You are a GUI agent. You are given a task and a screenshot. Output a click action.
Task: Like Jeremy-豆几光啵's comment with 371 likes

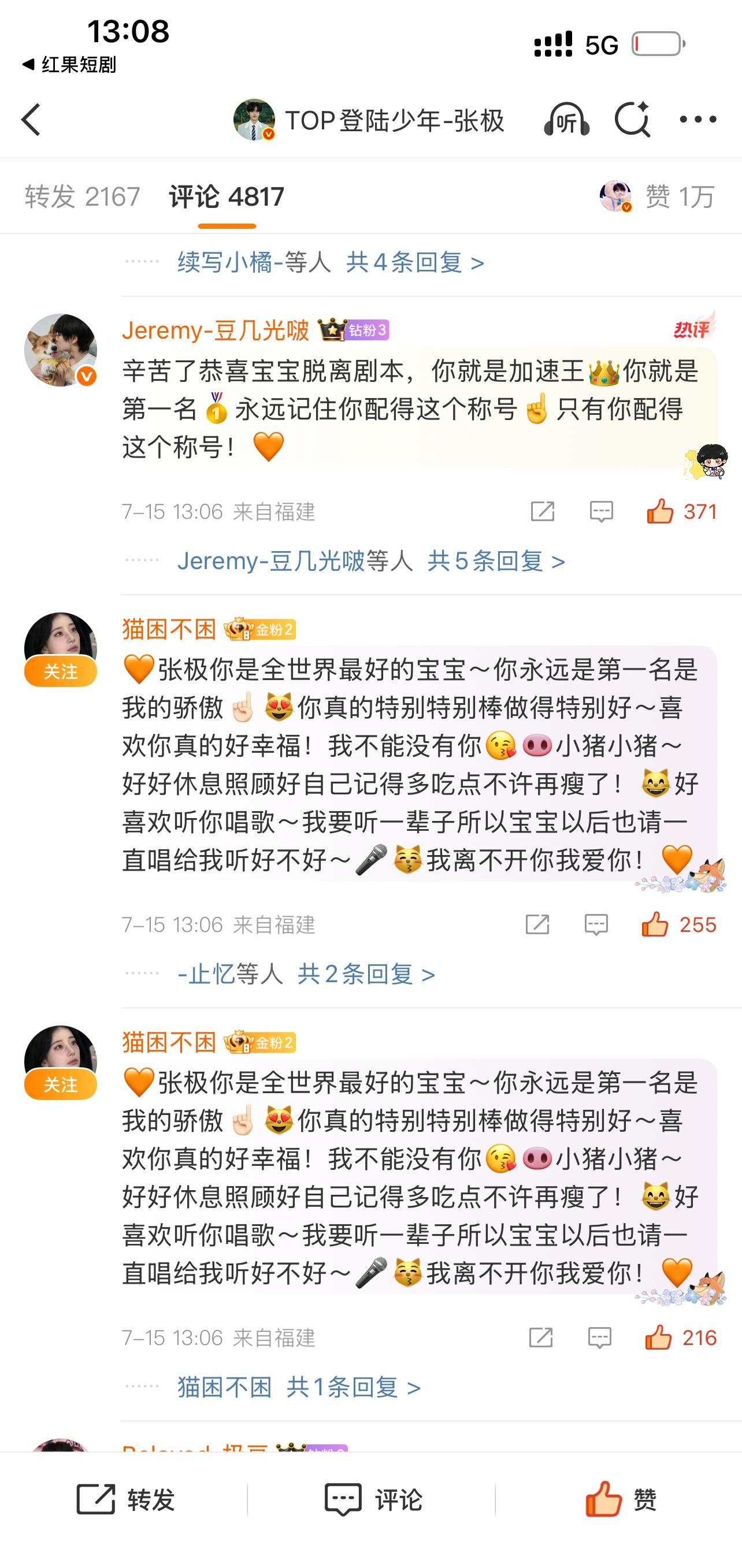point(682,512)
